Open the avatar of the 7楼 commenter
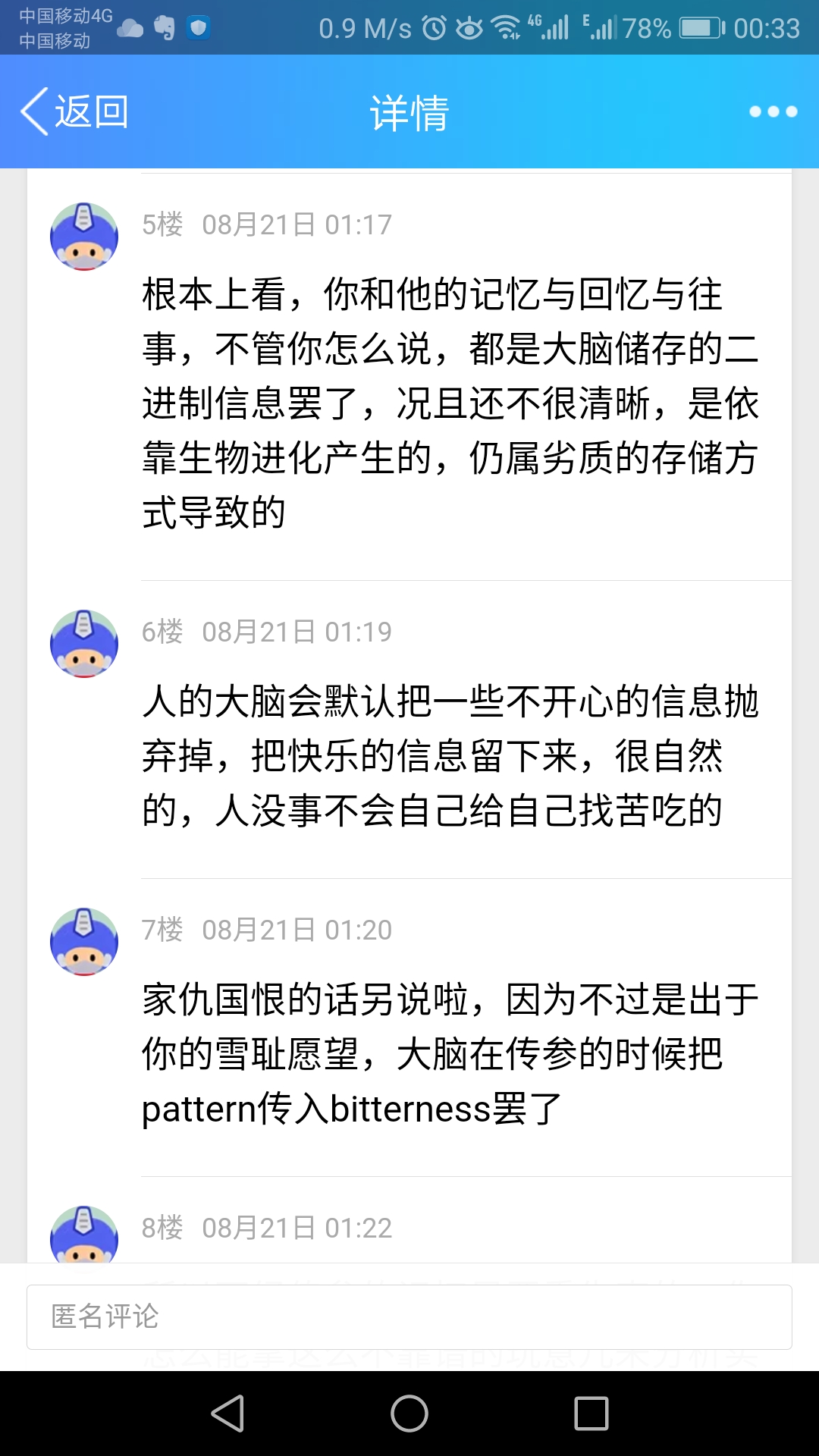Image resolution: width=819 pixels, height=1456 pixels. (x=84, y=942)
